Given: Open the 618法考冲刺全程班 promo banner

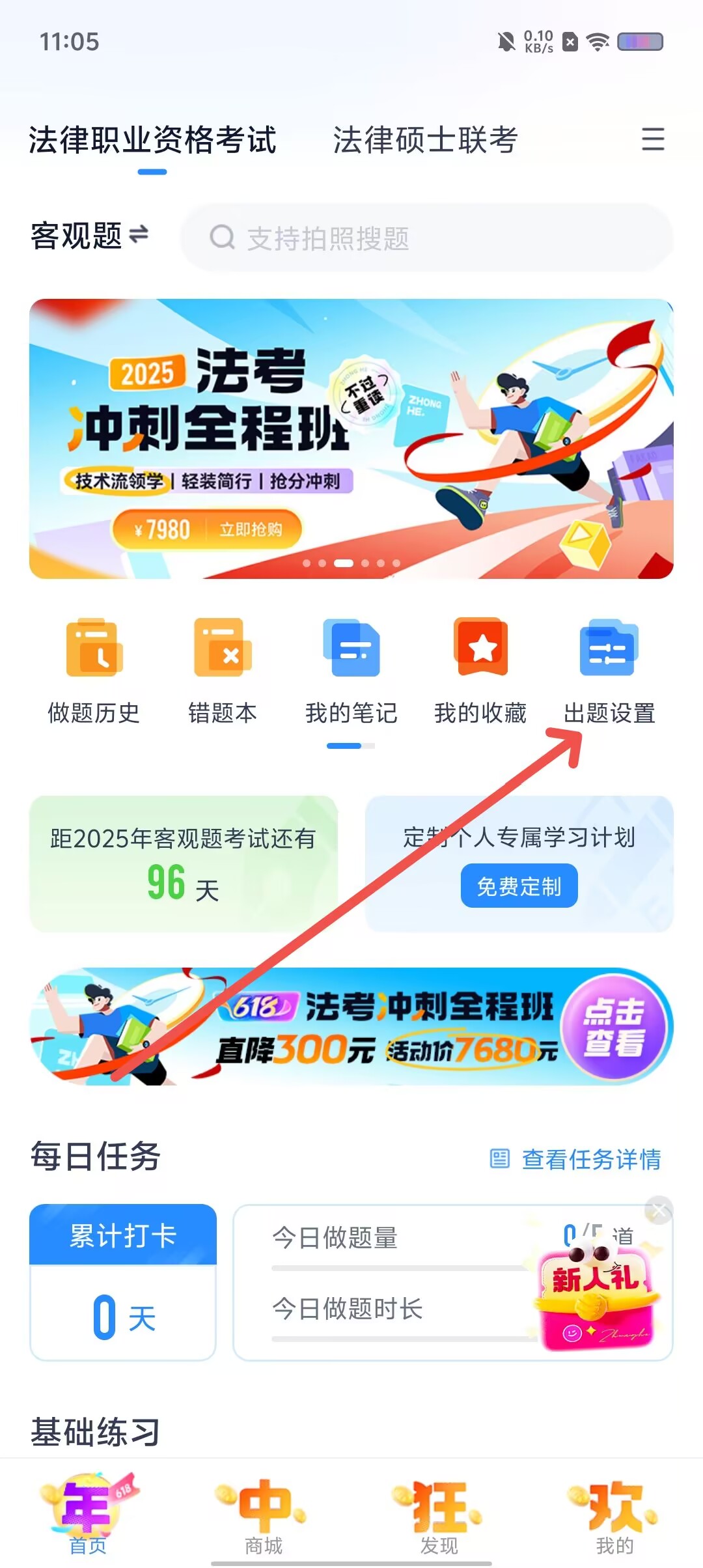Looking at the screenshot, I should (351, 1026).
